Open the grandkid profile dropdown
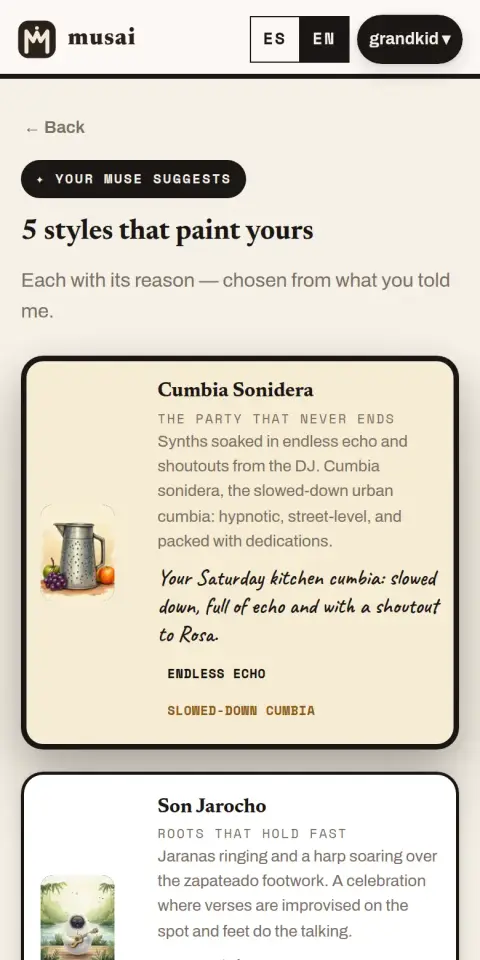The height and width of the screenshot is (960, 480). (x=410, y=39)
